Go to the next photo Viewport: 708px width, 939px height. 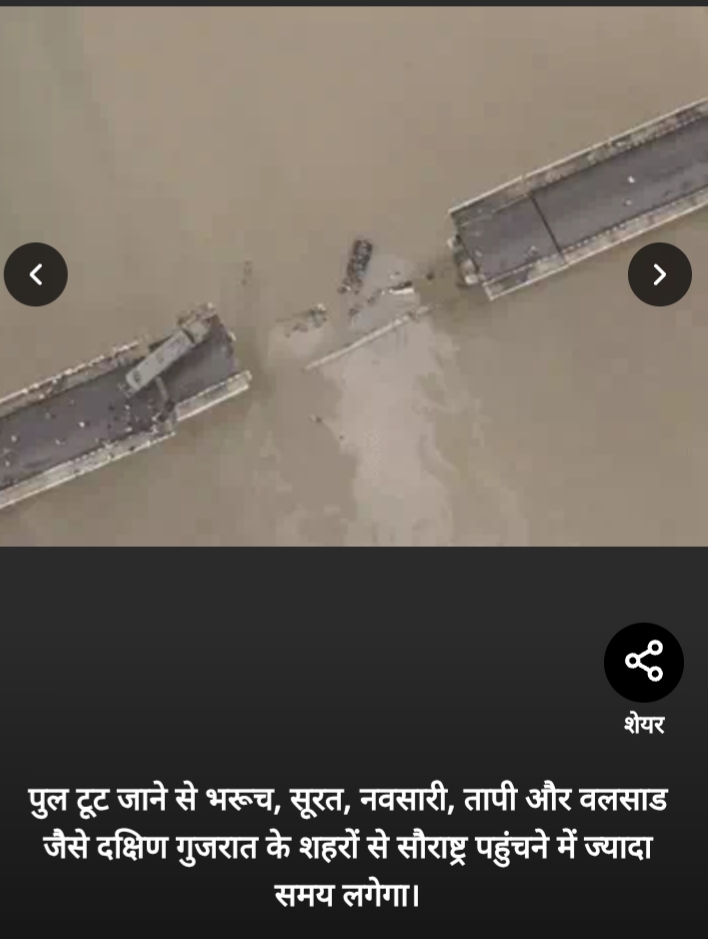pos(659,274)
